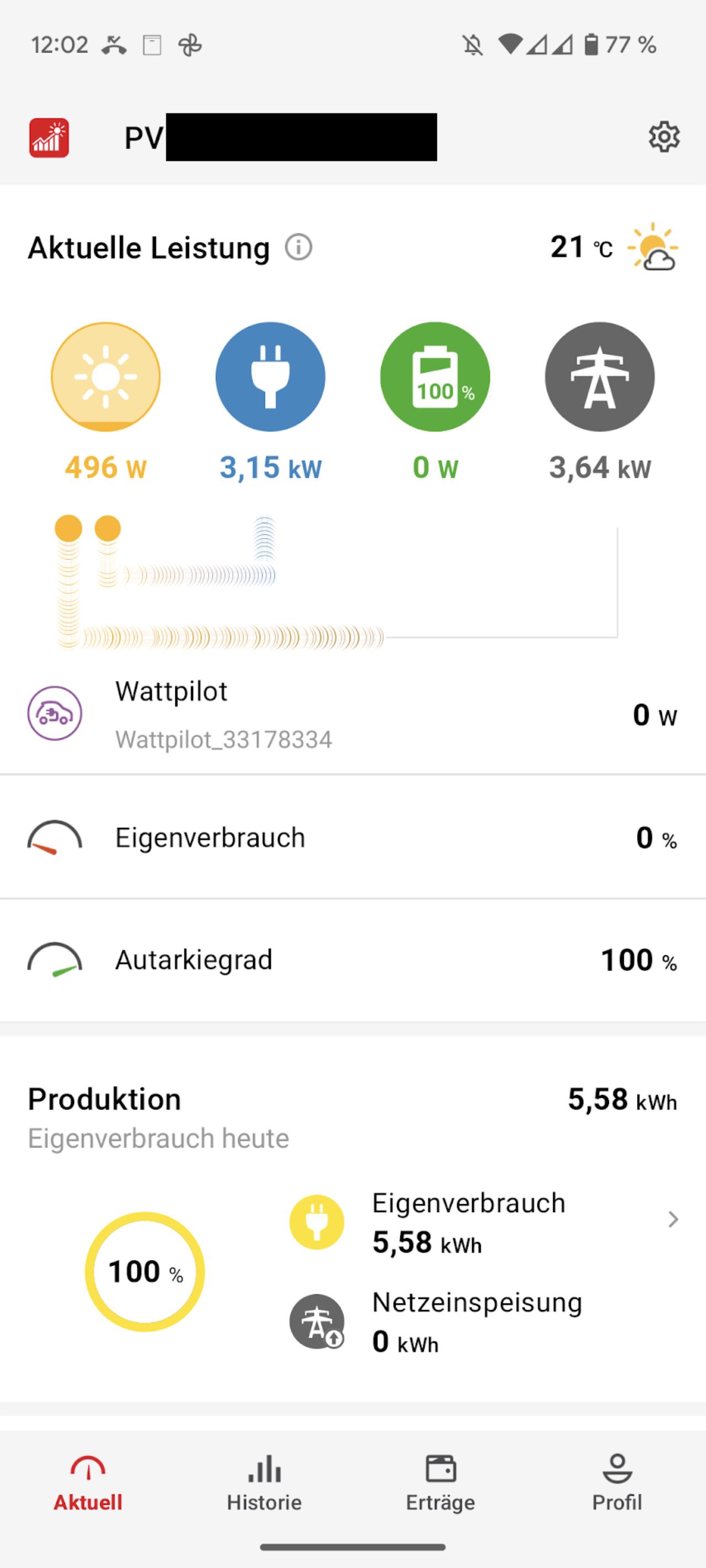The image size is (706, 1568).
Task: Select the Aktuell tab
Action: coord(88,1484)
